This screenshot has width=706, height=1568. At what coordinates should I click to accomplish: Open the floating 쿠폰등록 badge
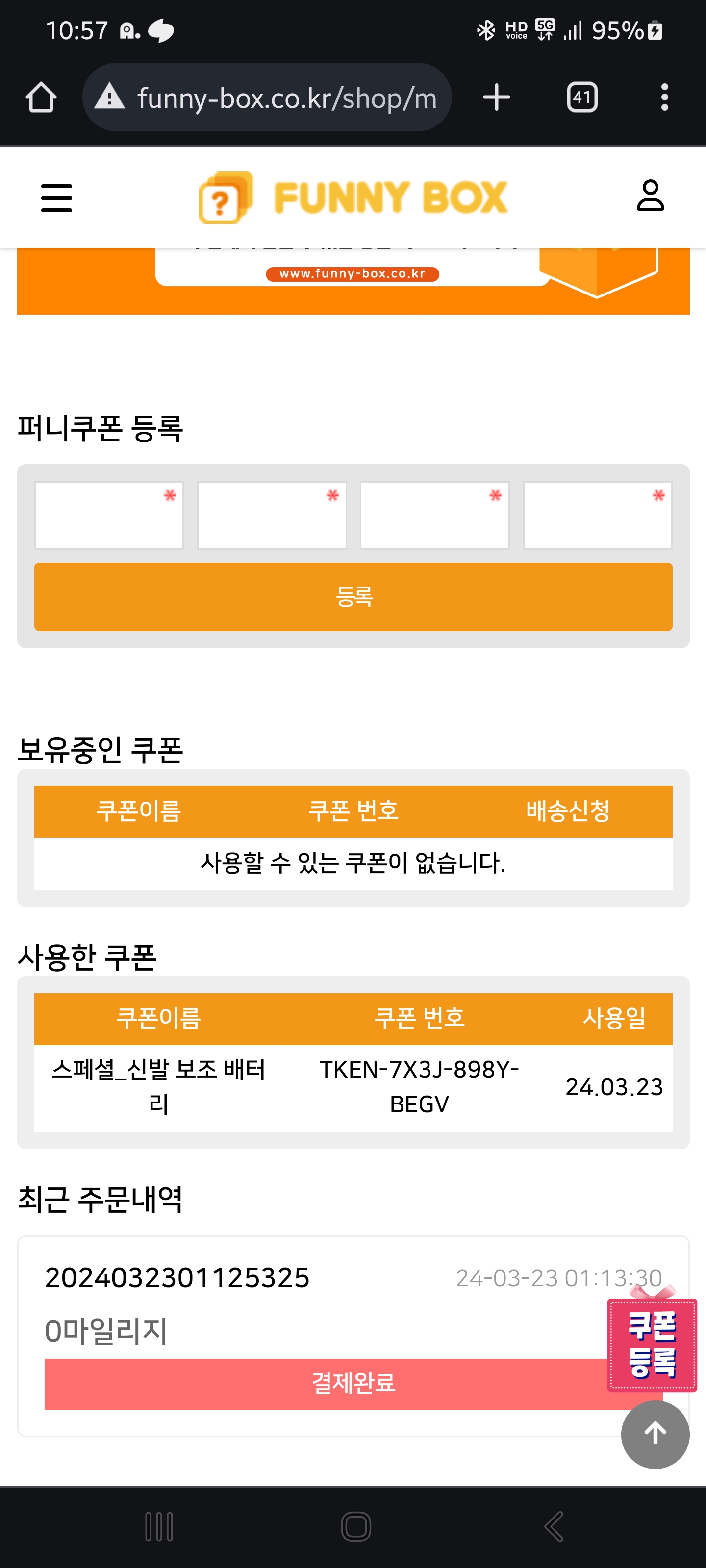pyautogui.click(x=651, y=1344)
